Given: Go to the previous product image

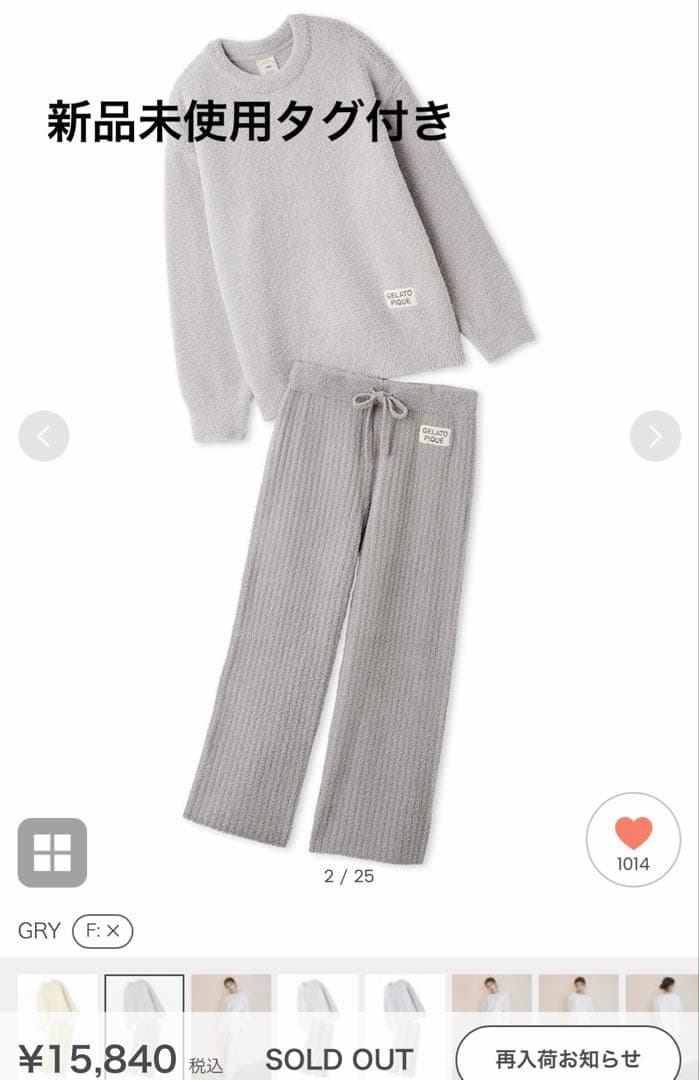Looking at the screenshot, I should (x=44, y=436).
